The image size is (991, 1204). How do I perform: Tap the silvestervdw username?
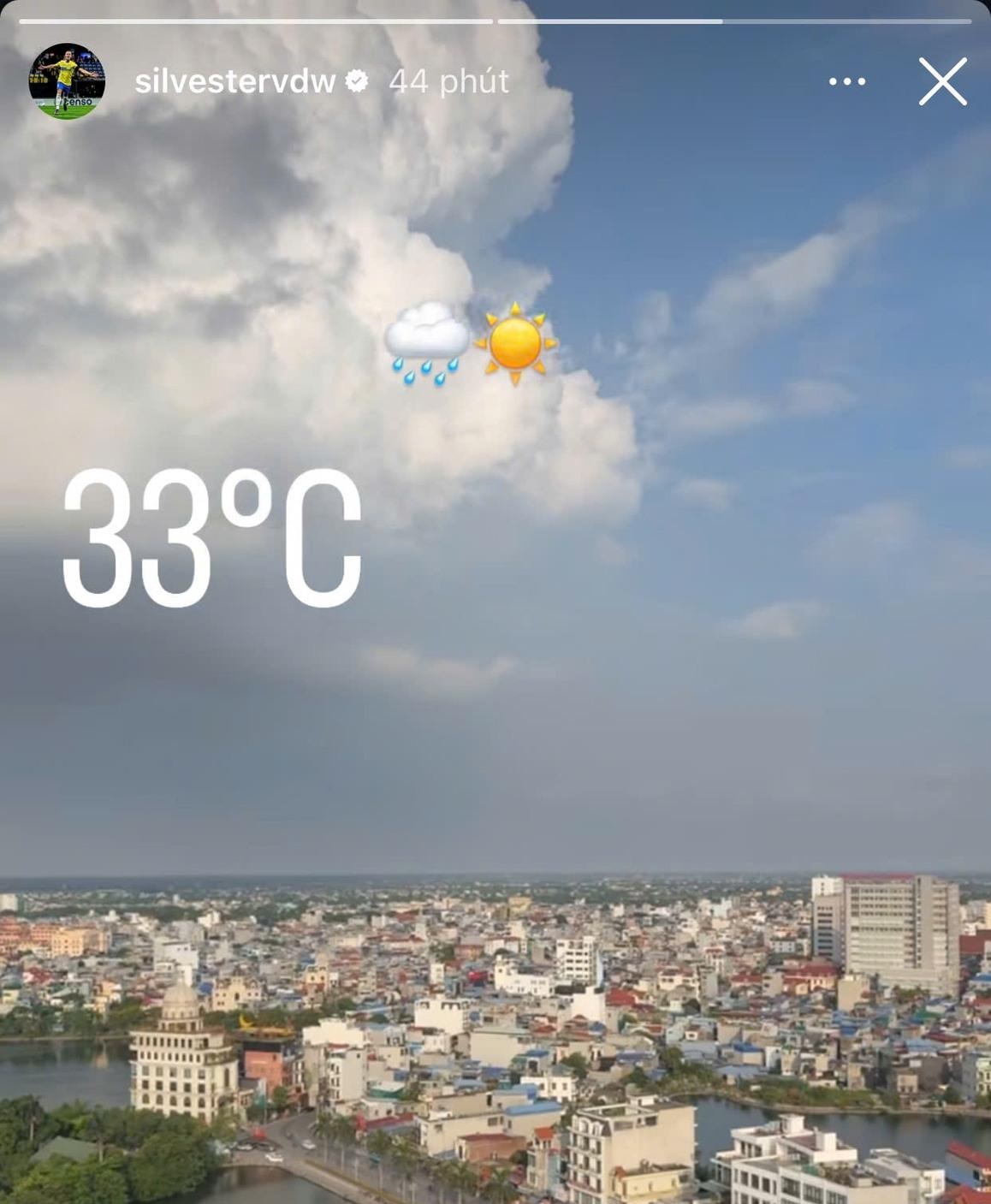234,81
